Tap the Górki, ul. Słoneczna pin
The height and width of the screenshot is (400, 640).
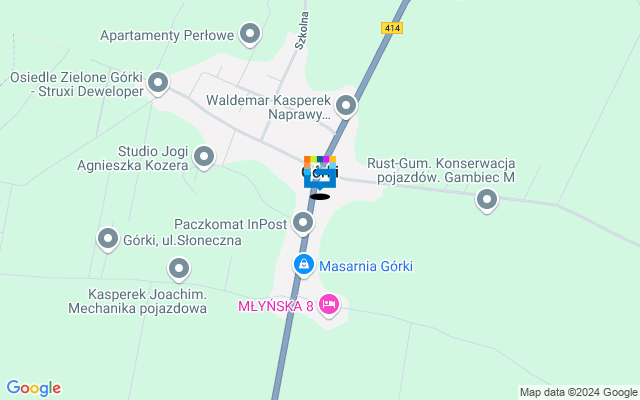pyautogui.click(x=108, y=239)
